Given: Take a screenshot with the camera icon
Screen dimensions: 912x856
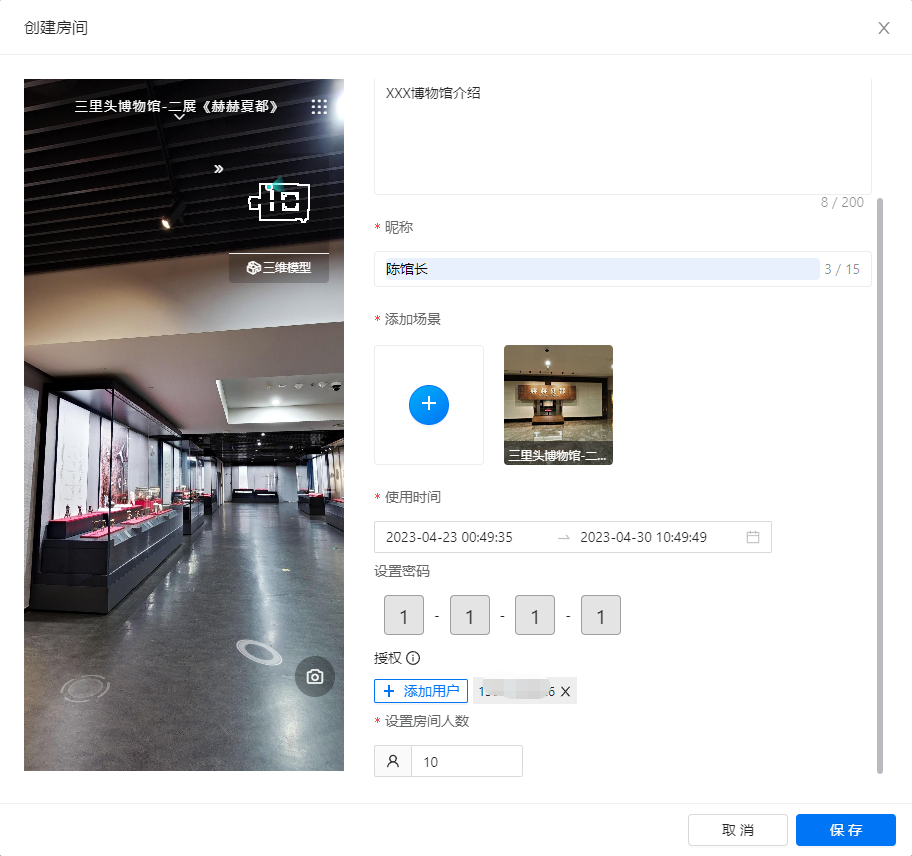Looking at the screenshot, I should click(315, 677).
